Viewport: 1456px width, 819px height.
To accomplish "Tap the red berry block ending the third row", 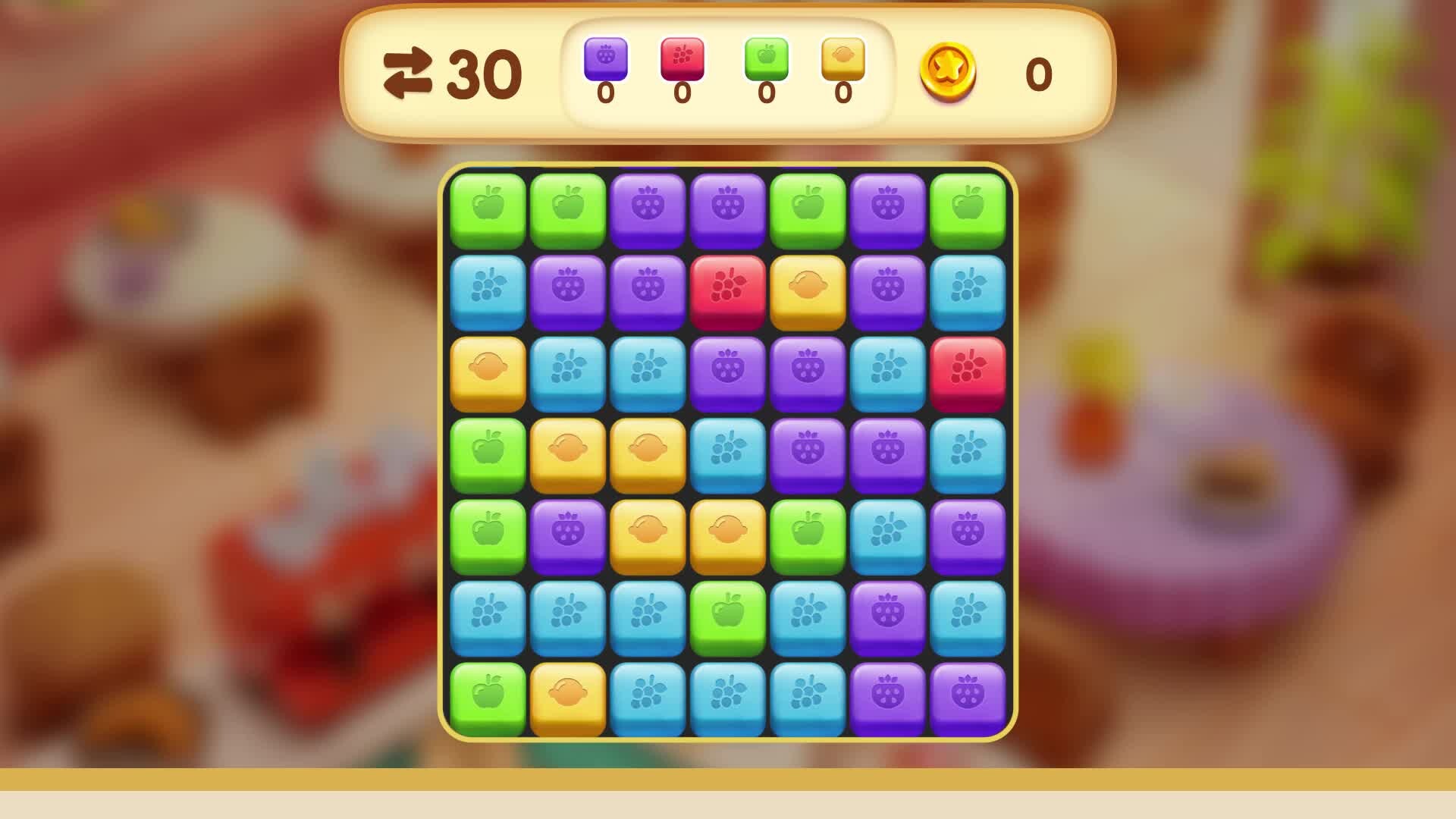I will [x=968, y=373].
